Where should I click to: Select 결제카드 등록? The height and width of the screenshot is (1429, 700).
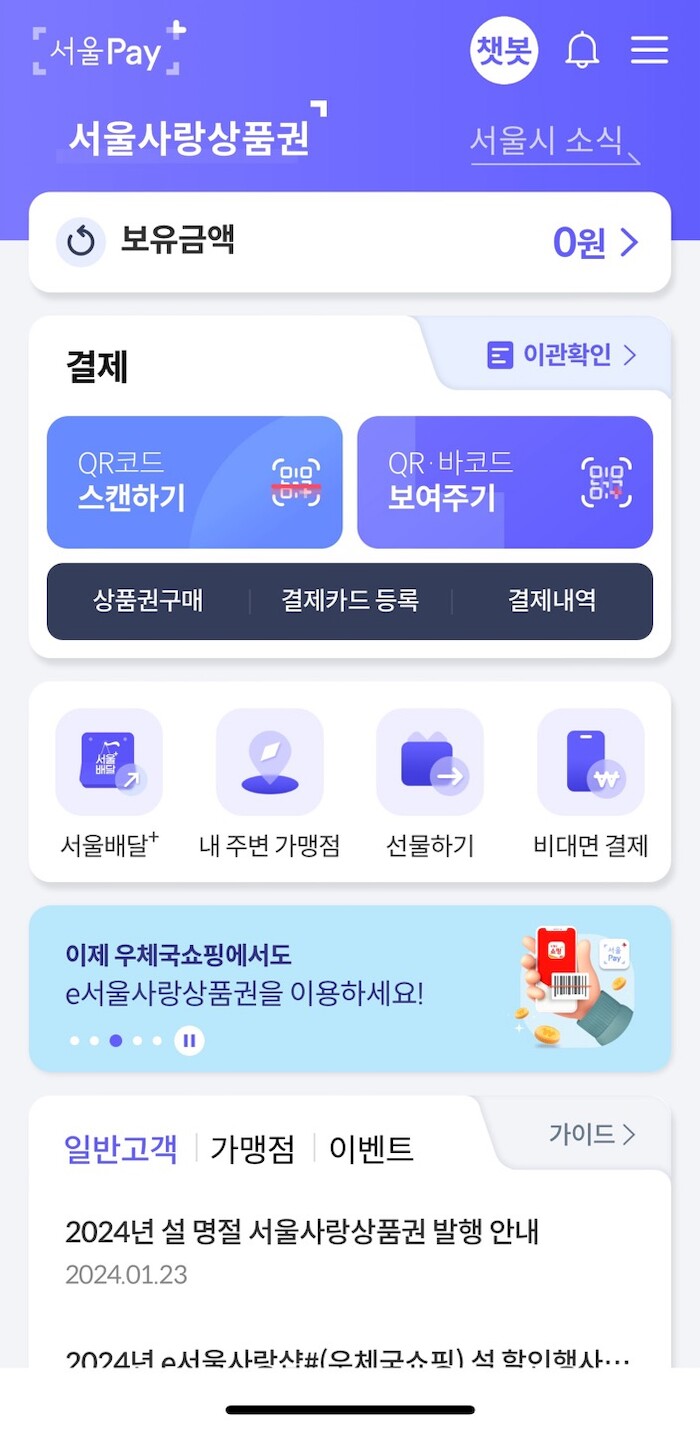(x=350, y=600)
